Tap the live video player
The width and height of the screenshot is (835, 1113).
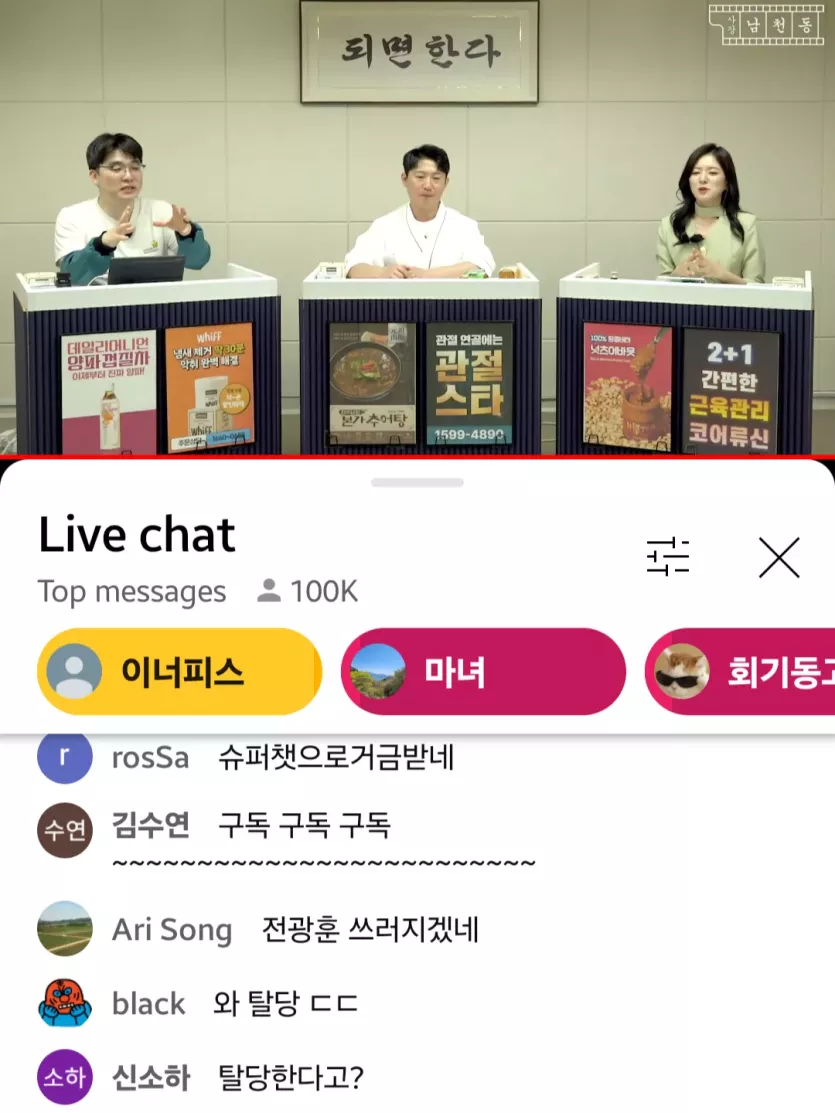tap(417, 228)
